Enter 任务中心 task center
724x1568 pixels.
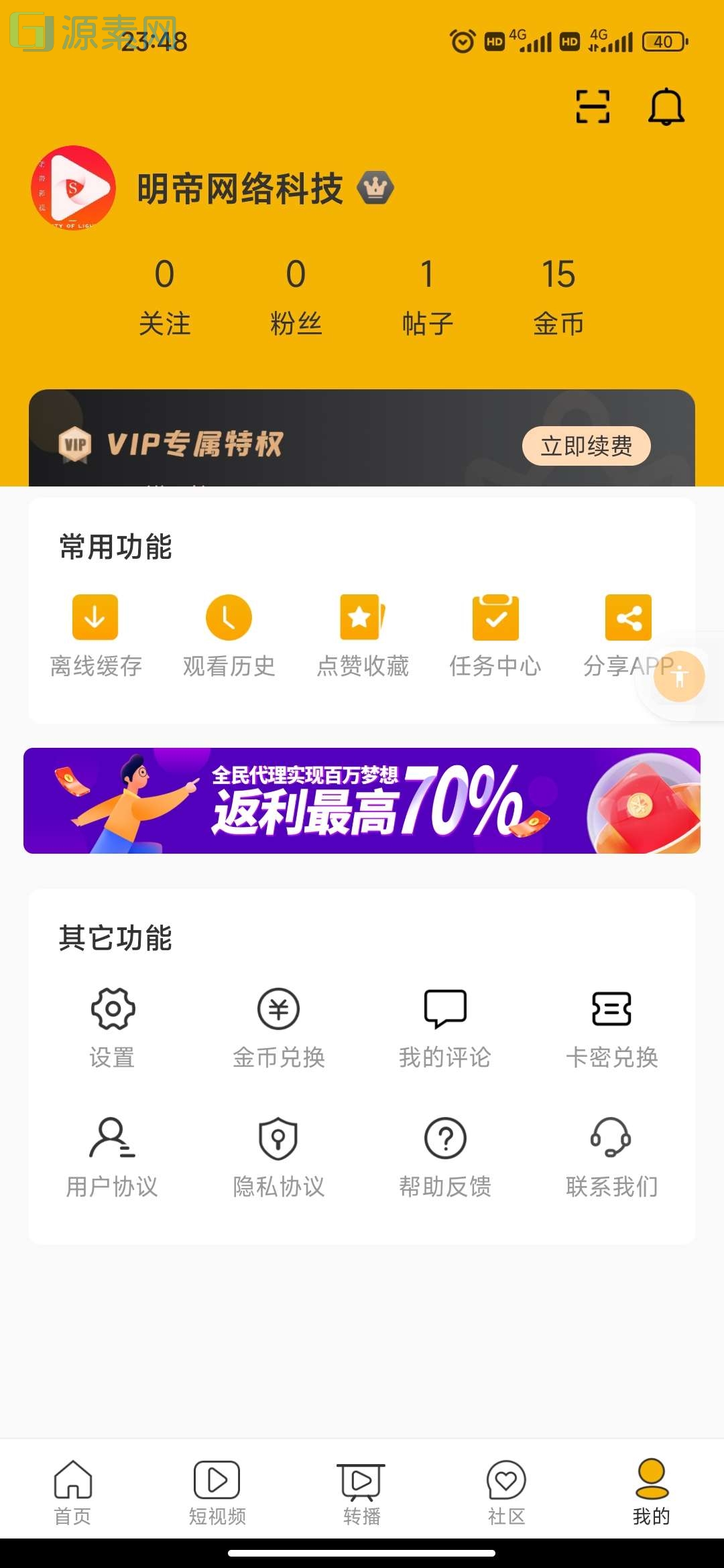pyautogui.click(x=495, y=633)
